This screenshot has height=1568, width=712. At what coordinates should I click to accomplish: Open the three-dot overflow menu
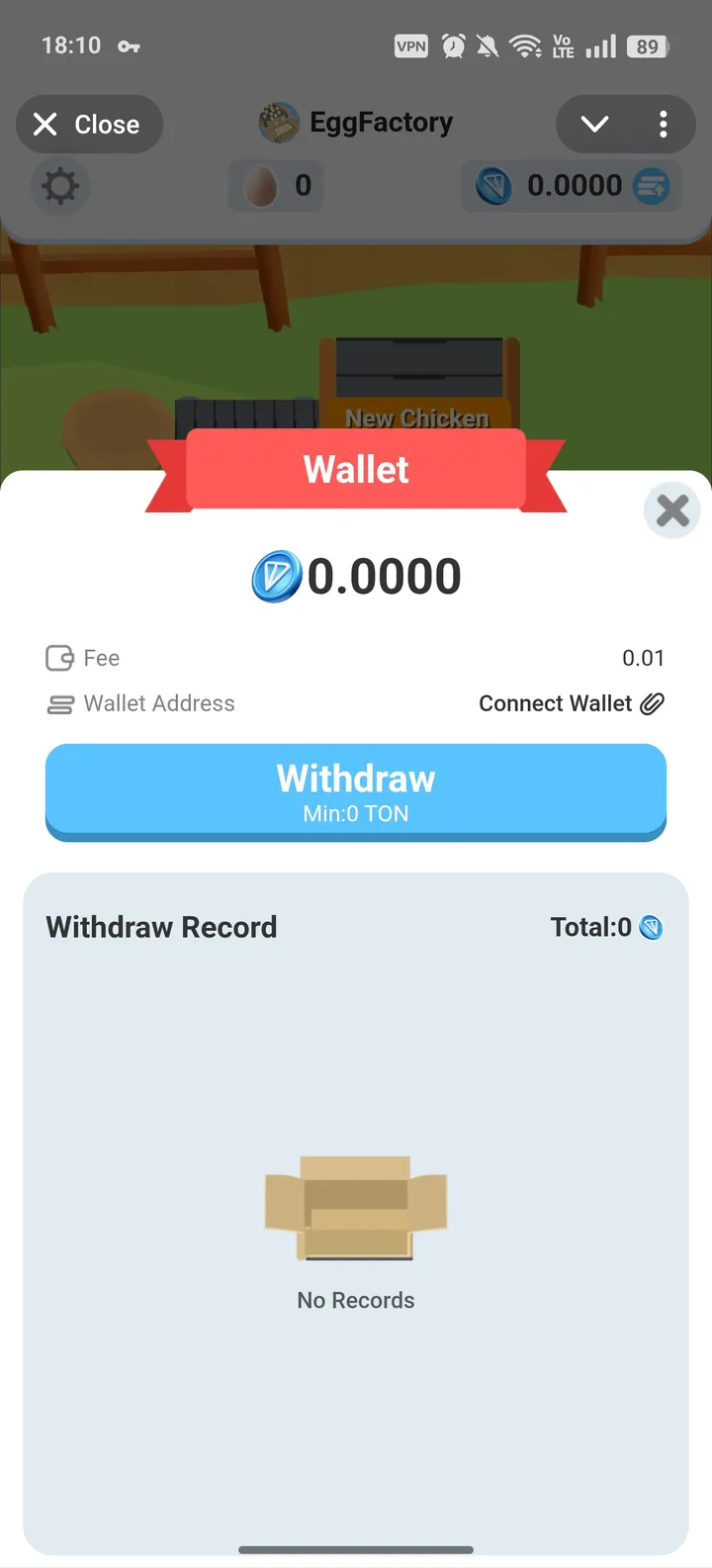(x=663, y=124)
